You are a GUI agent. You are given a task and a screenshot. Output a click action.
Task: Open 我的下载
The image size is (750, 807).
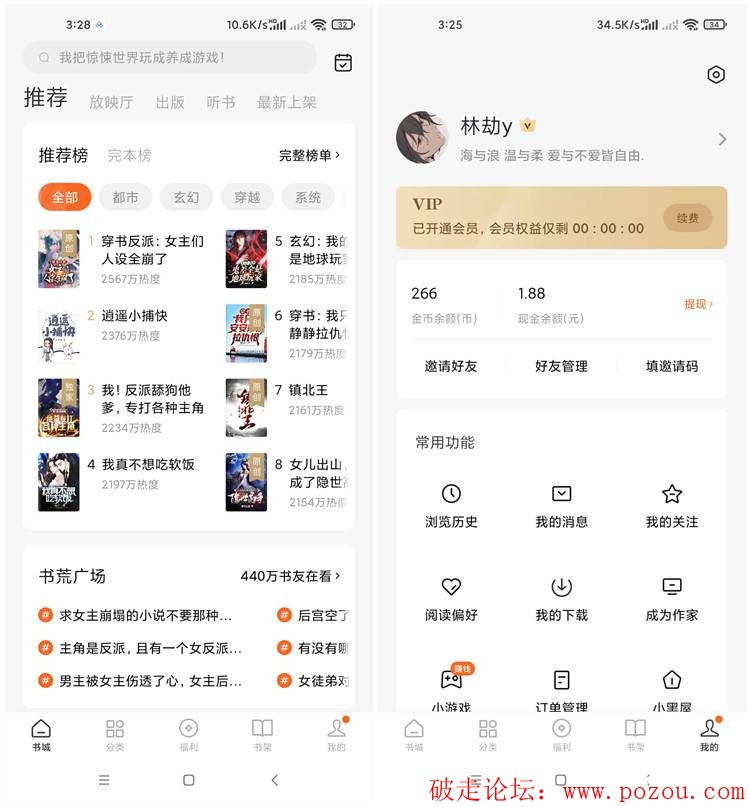click(561, 599)
